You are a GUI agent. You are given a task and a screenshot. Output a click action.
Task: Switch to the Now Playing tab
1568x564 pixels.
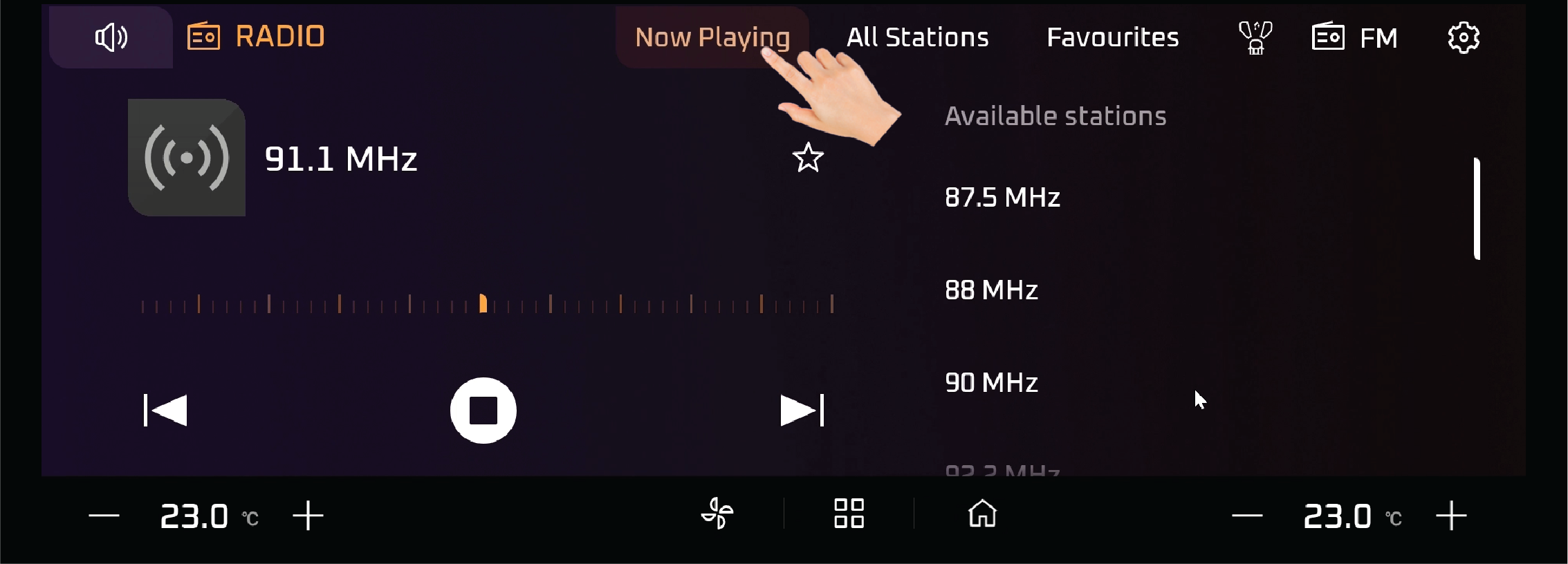tap(712, 37)
